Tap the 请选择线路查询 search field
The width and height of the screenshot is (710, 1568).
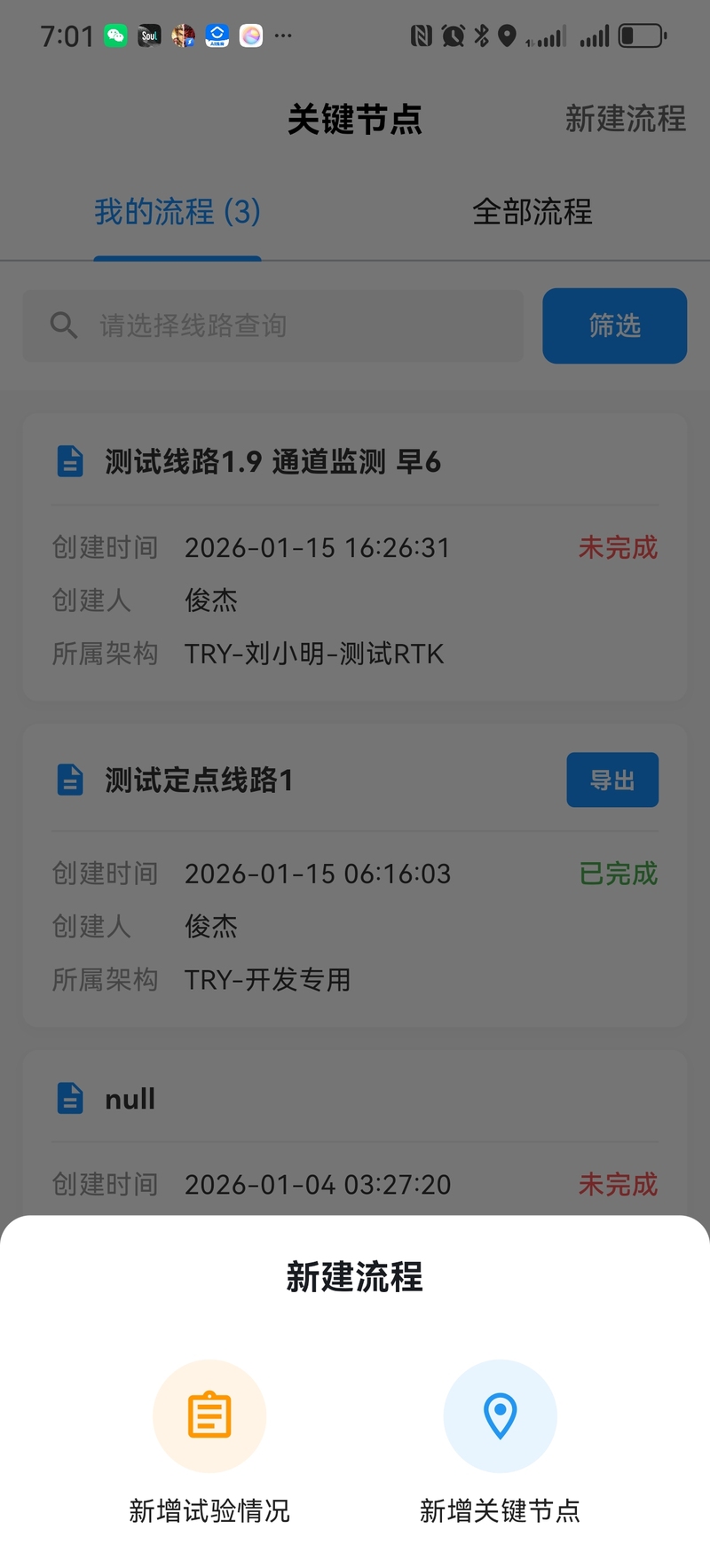273,325
